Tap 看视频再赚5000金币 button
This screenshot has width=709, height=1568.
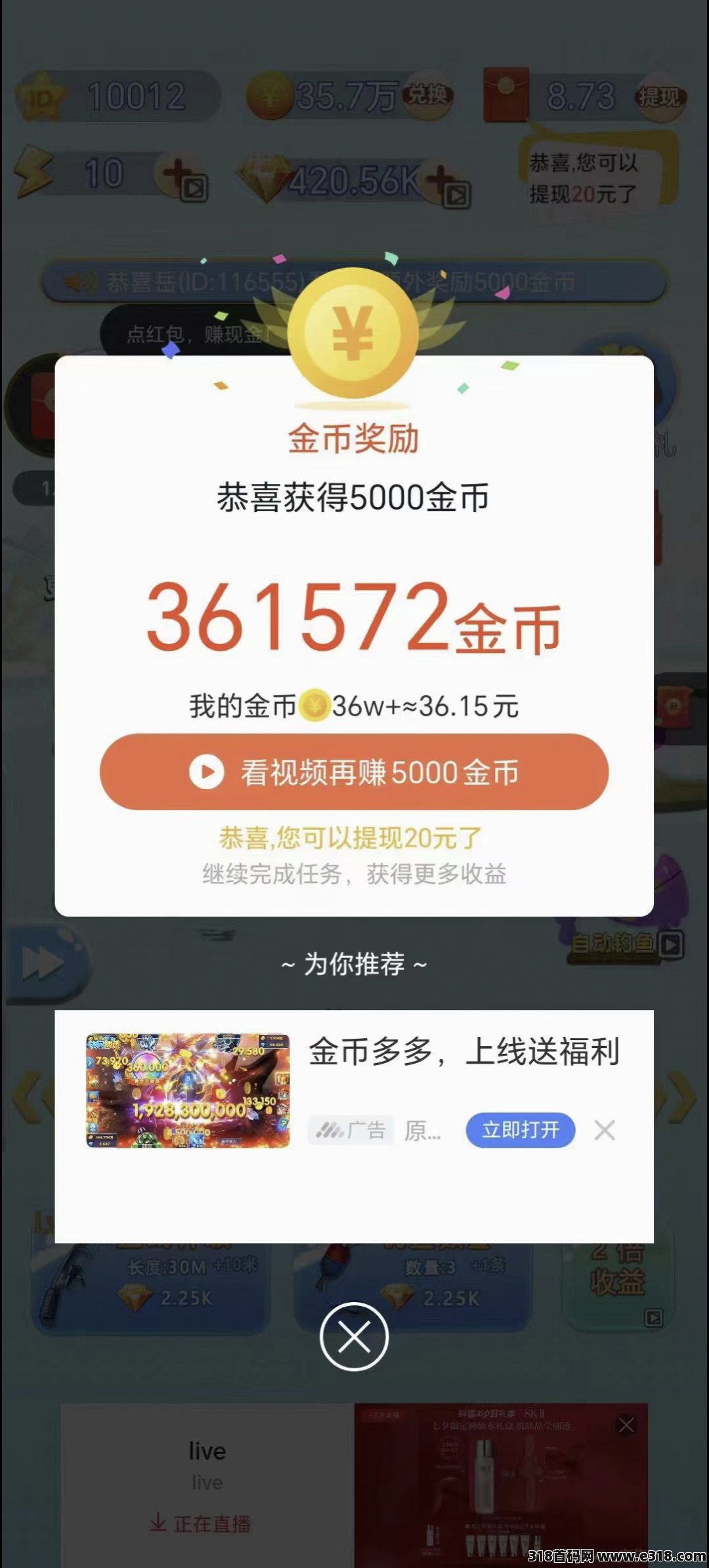pyautogui.click(x=354, y=772)
